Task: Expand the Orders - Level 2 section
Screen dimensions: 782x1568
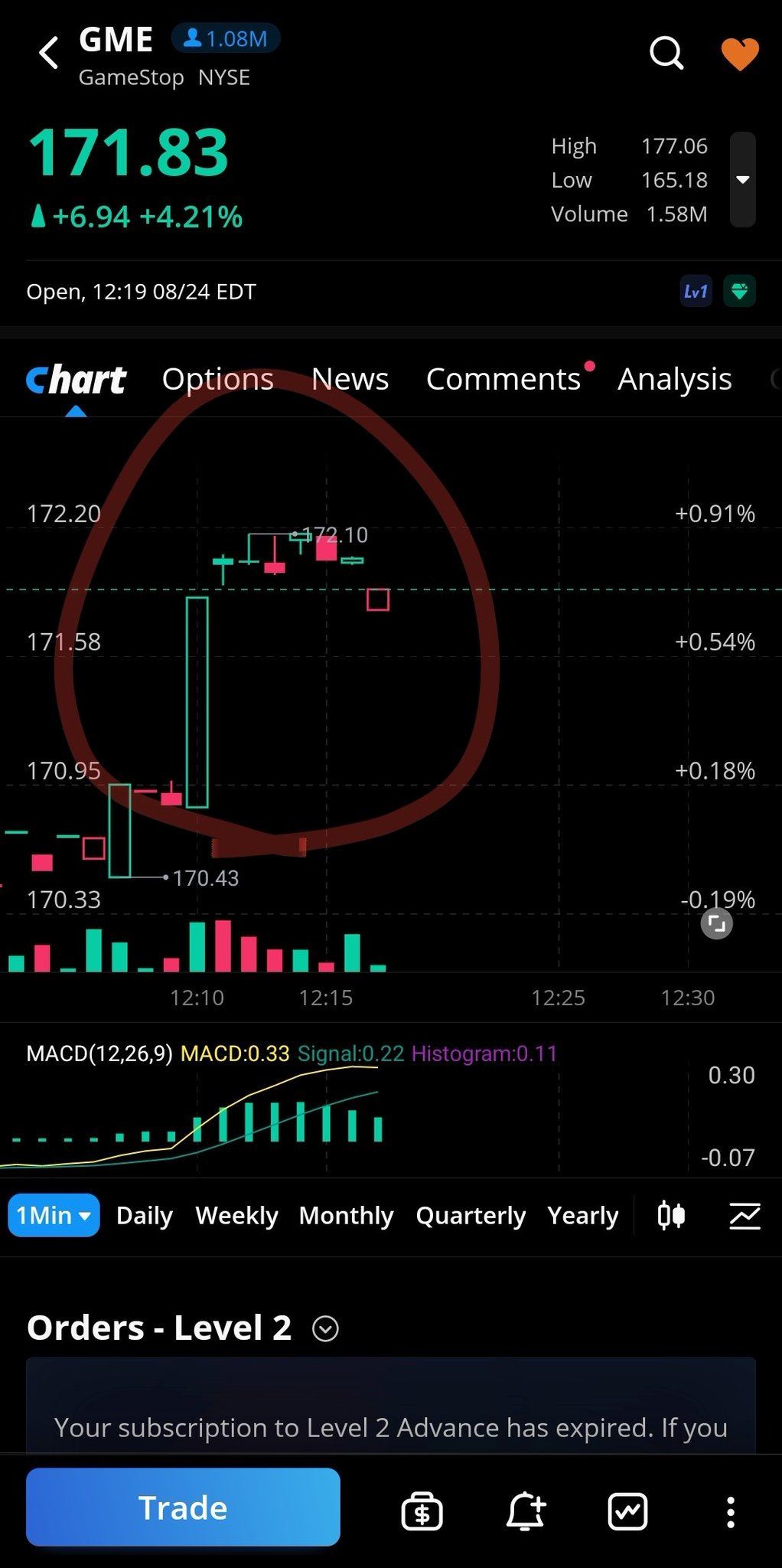Action: [325, 1328]
